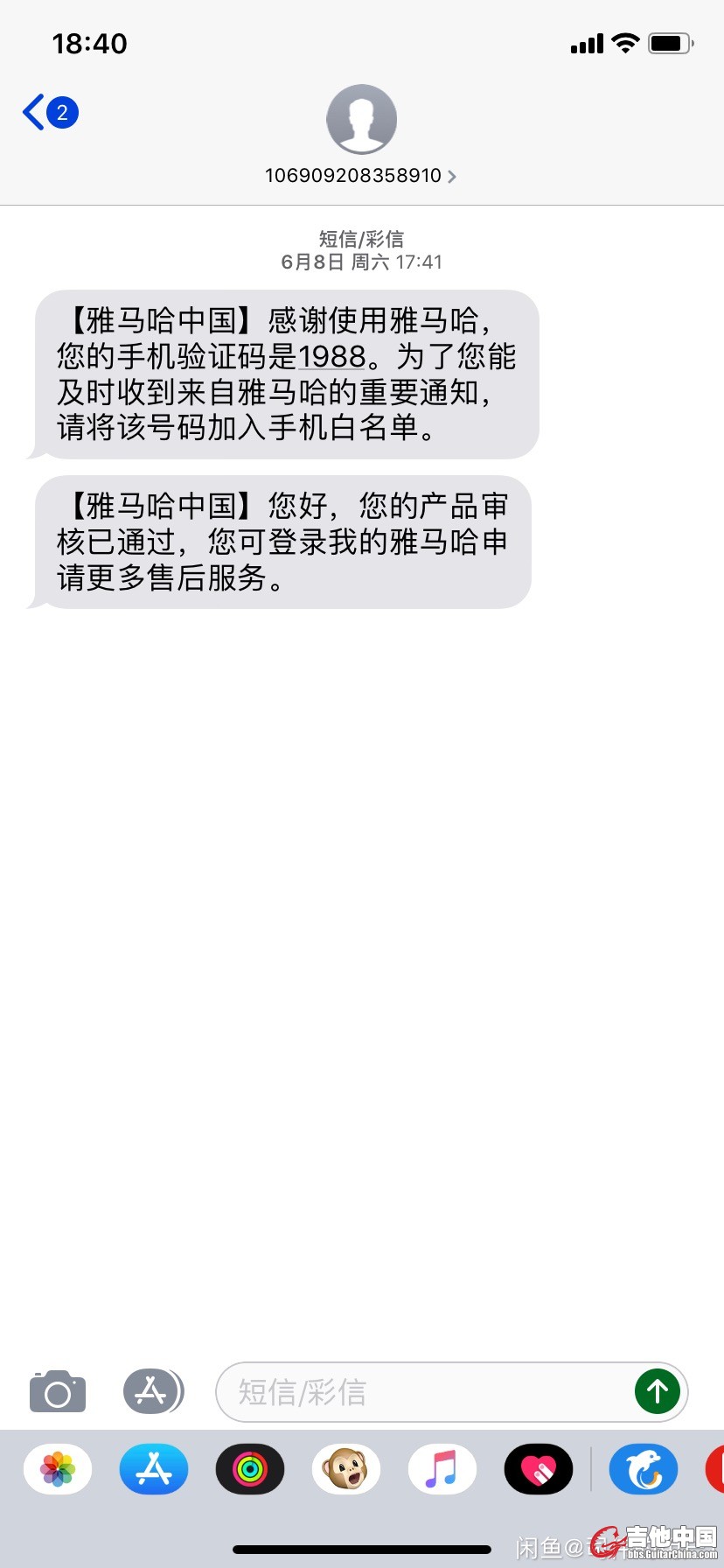
Task: Tap the underlined verification code 1988
Action: point(331,357)
